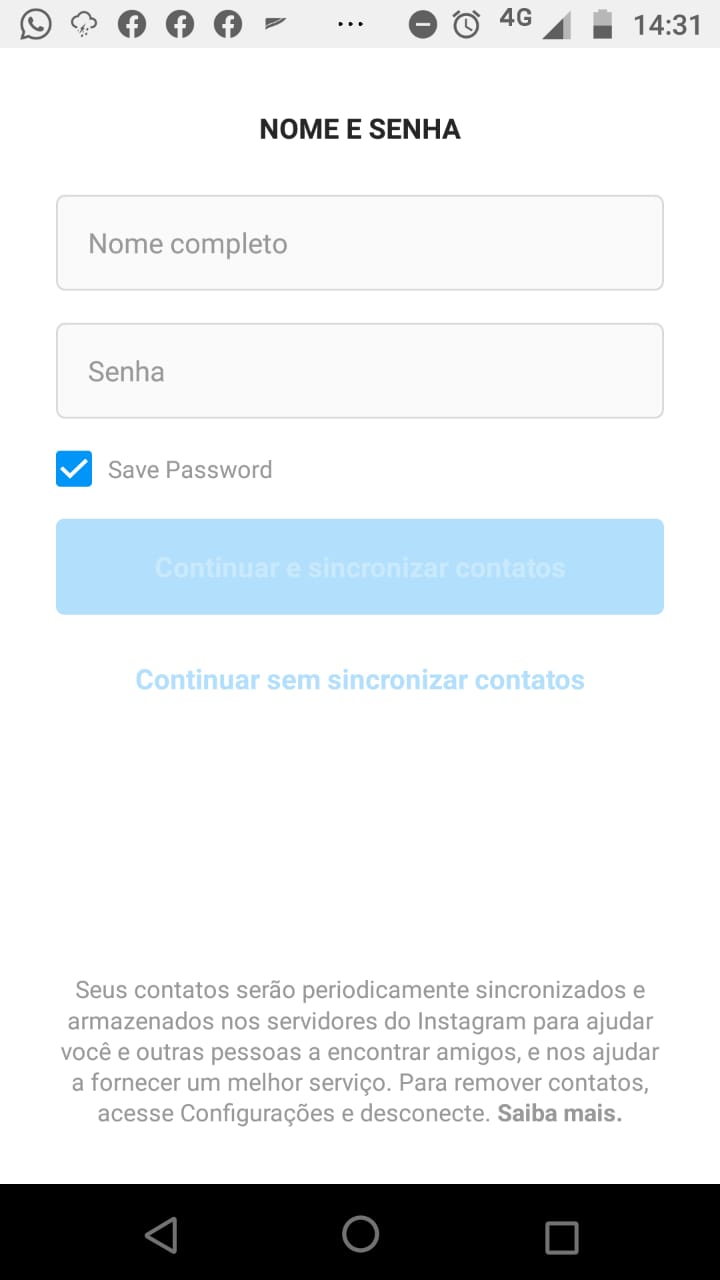Uncheck the Save Password checkbox
This screenshot has width=720, height=1280.
pyautogui.click(x=74, y=469)
